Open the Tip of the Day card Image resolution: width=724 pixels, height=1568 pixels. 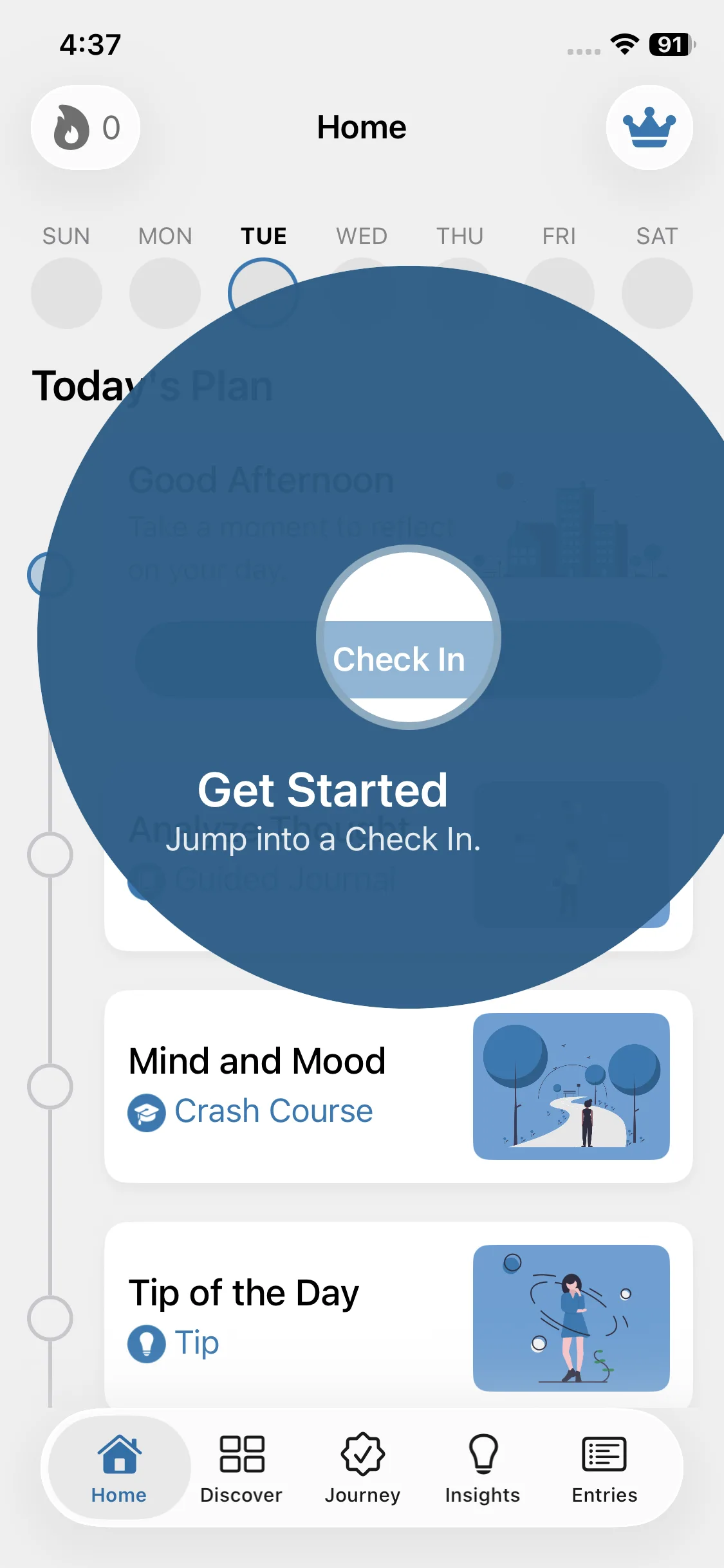tap(398, 1317)
